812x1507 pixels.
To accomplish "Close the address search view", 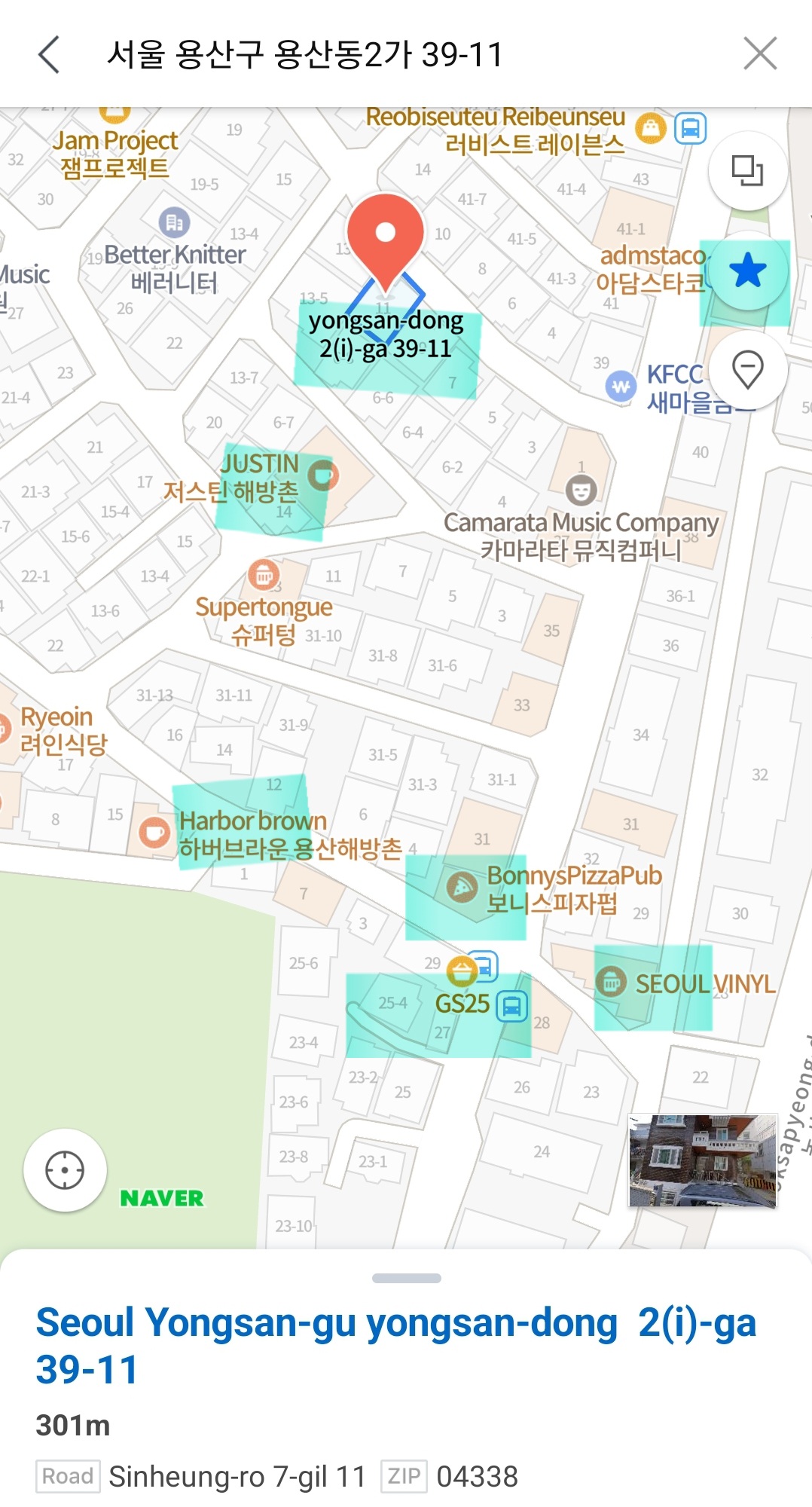I will tap(760, 54).
